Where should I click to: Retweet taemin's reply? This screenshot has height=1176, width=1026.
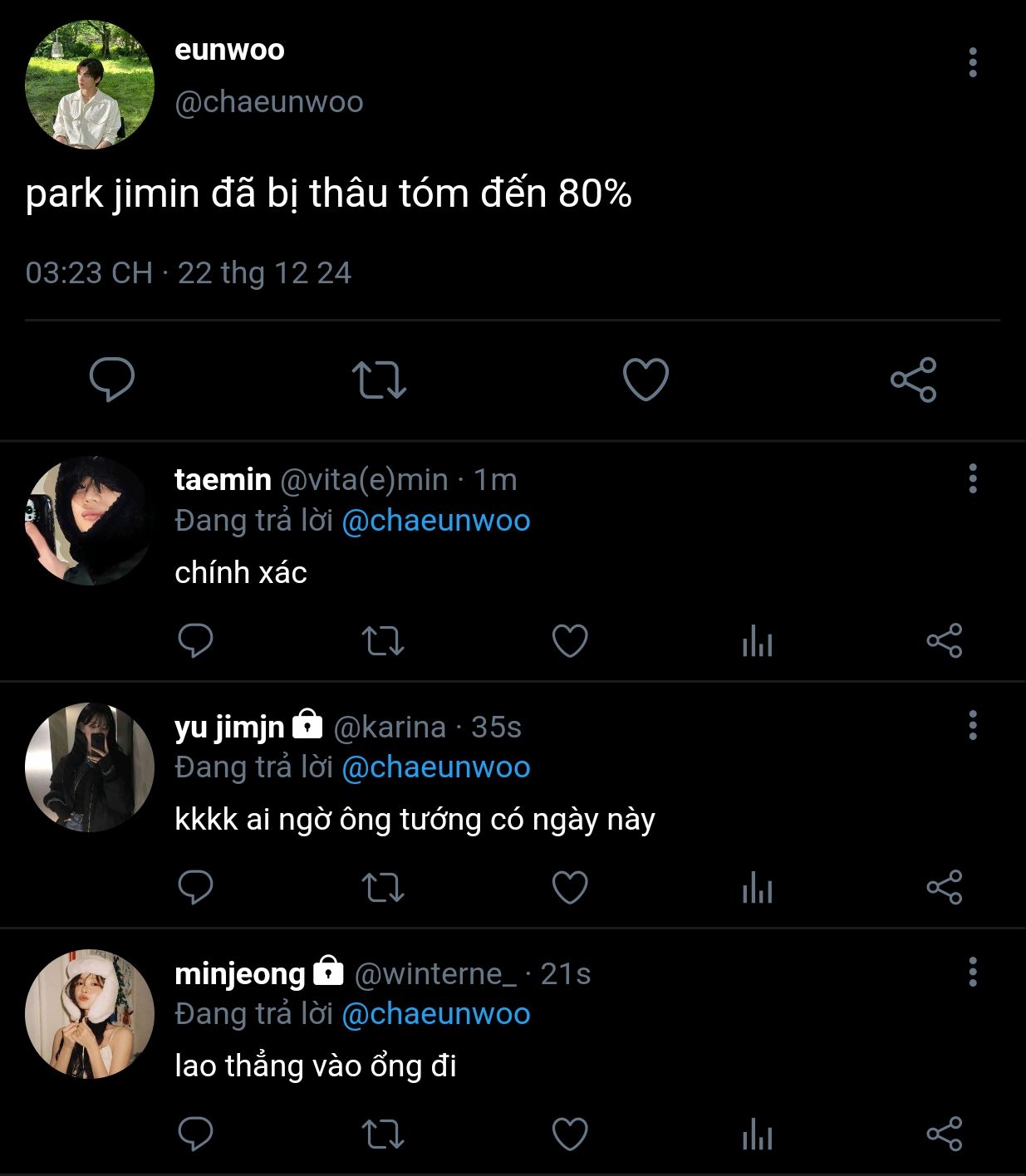point(383,641)
